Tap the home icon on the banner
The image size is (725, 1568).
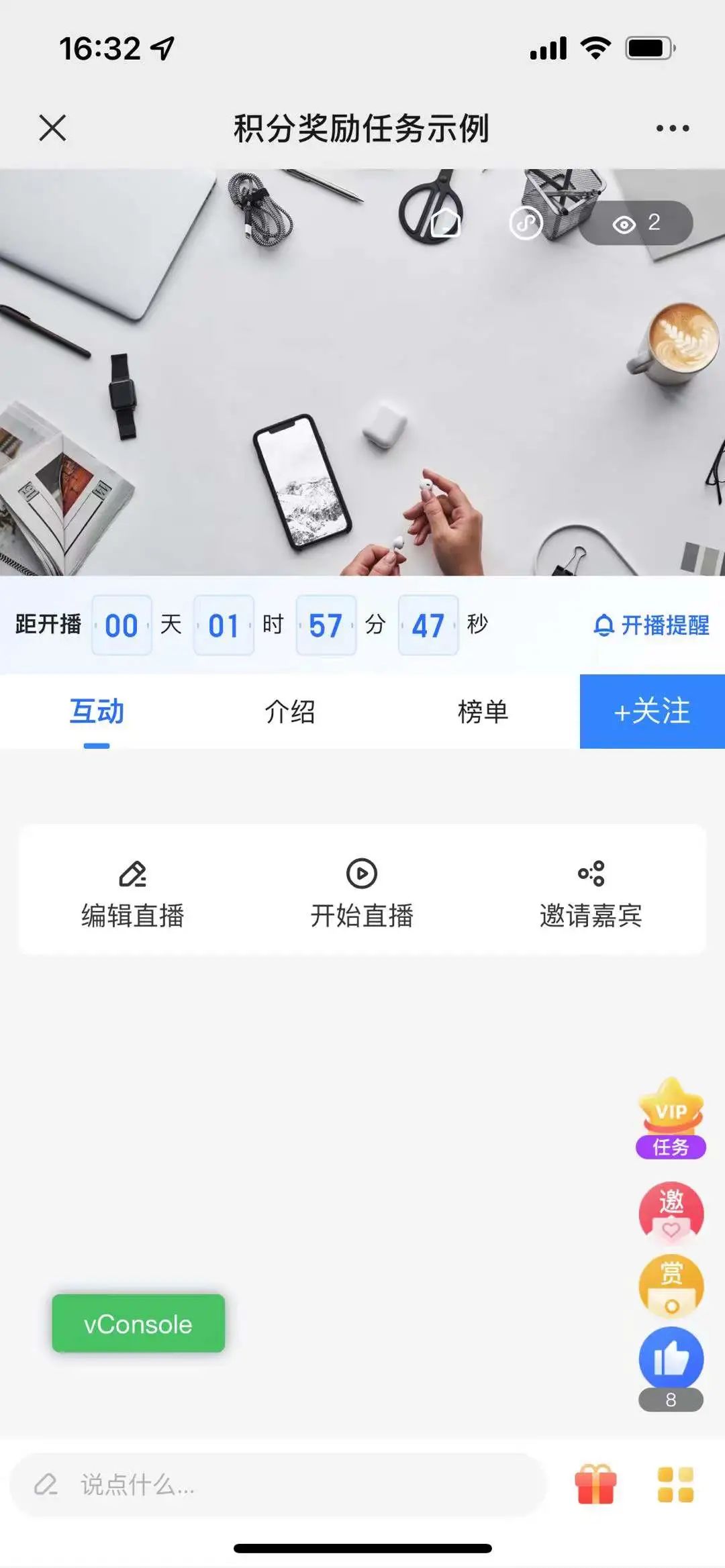pyautogui.click(x=446, y=223)
